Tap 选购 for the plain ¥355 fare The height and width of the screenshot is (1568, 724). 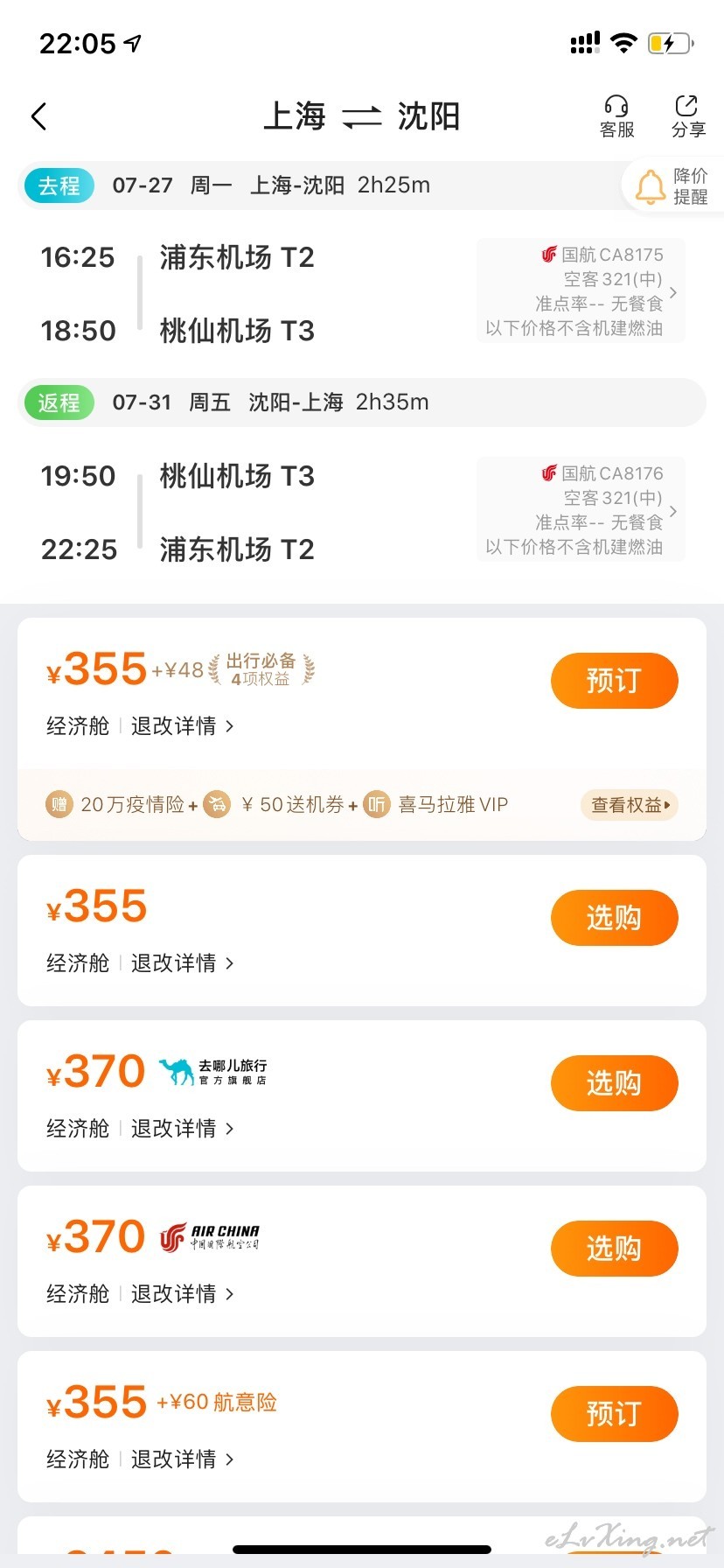(x=614, y=918)
